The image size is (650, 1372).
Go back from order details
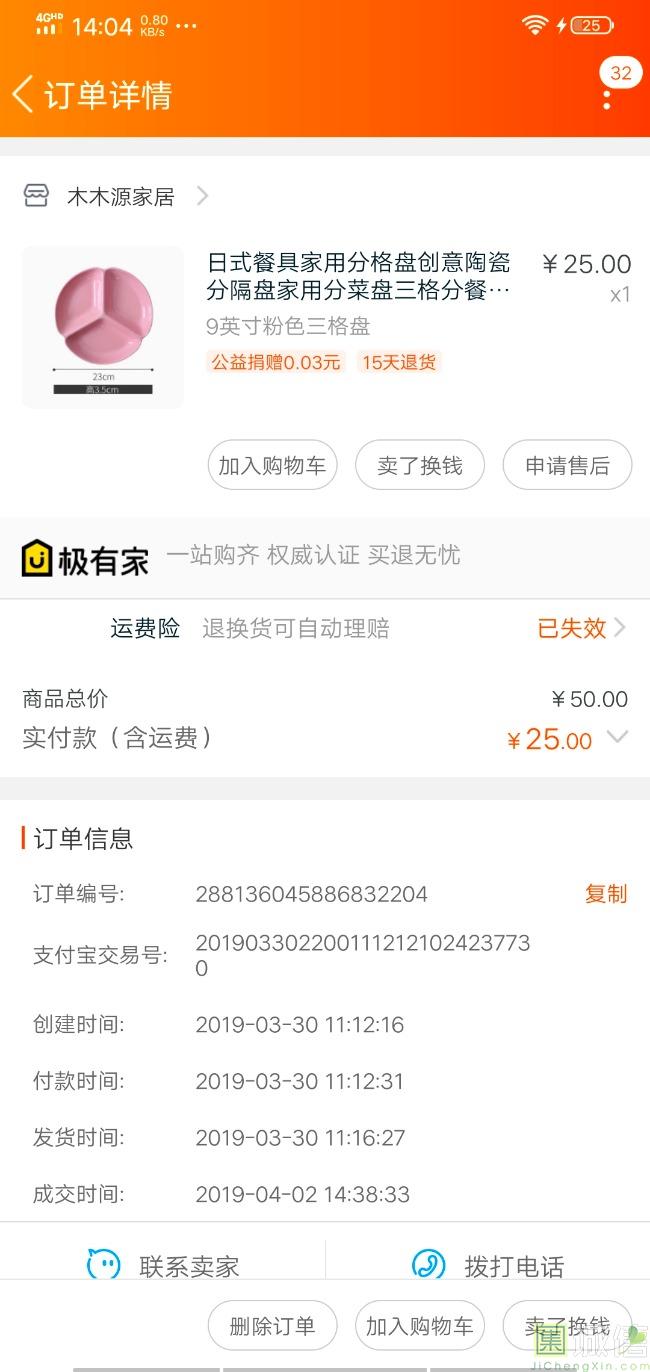(x=24, y=94)
